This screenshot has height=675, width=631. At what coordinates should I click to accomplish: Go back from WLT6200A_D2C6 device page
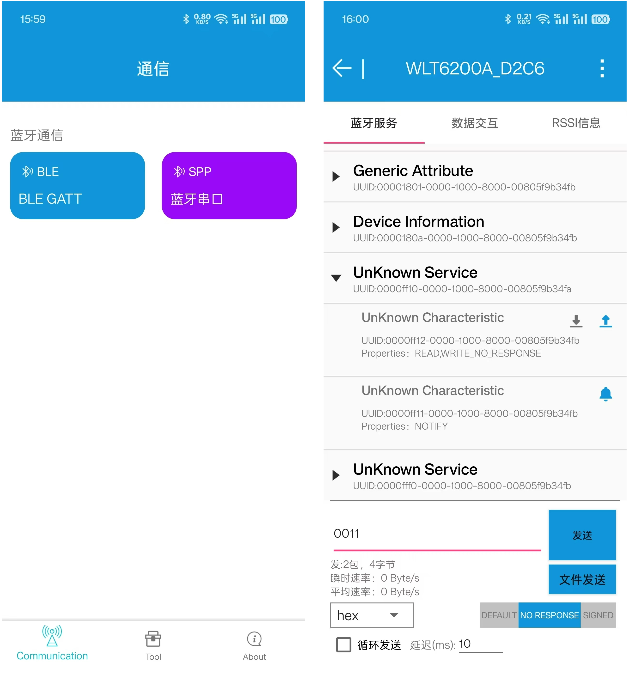342,68
